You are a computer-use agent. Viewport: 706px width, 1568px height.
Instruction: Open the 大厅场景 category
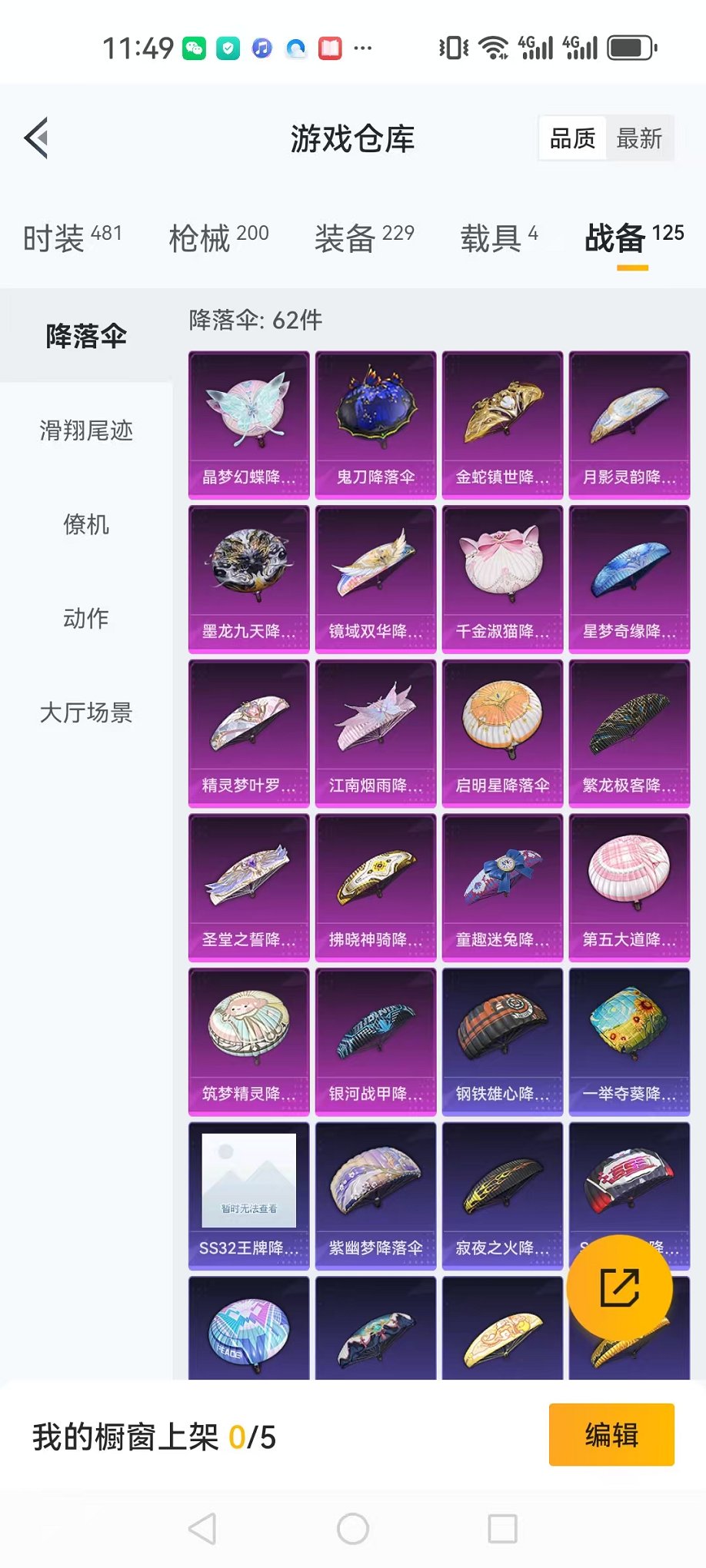pos(86,713)
